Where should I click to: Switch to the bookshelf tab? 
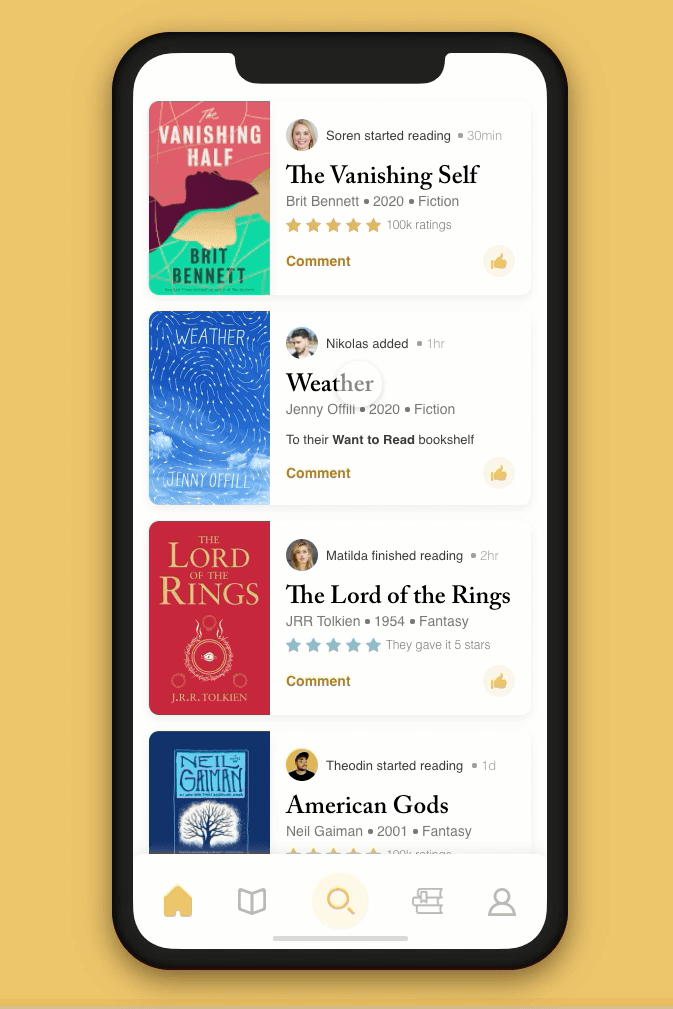coord(428,902)
